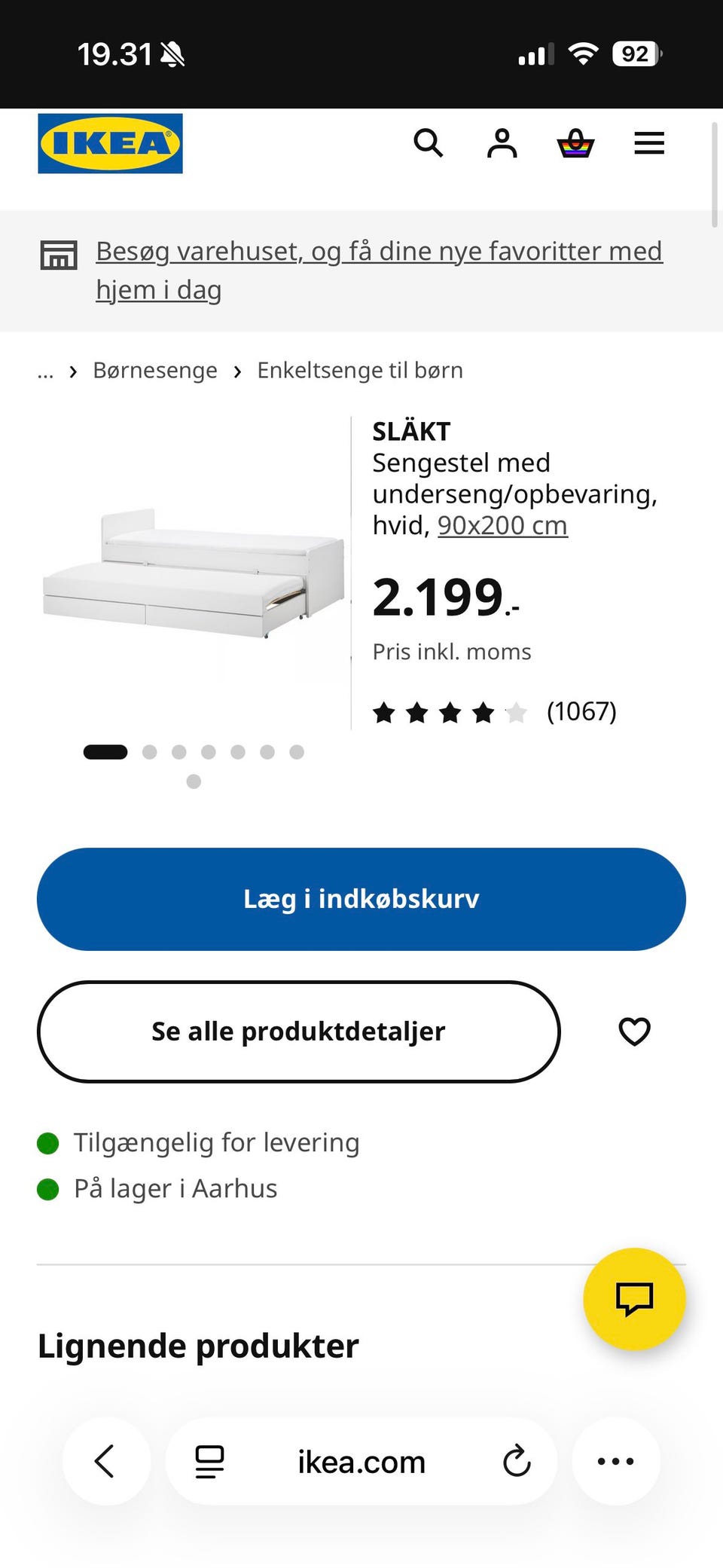Tap the ikea.com address bar
The image size is (723, 1568).
point(361,1462)
